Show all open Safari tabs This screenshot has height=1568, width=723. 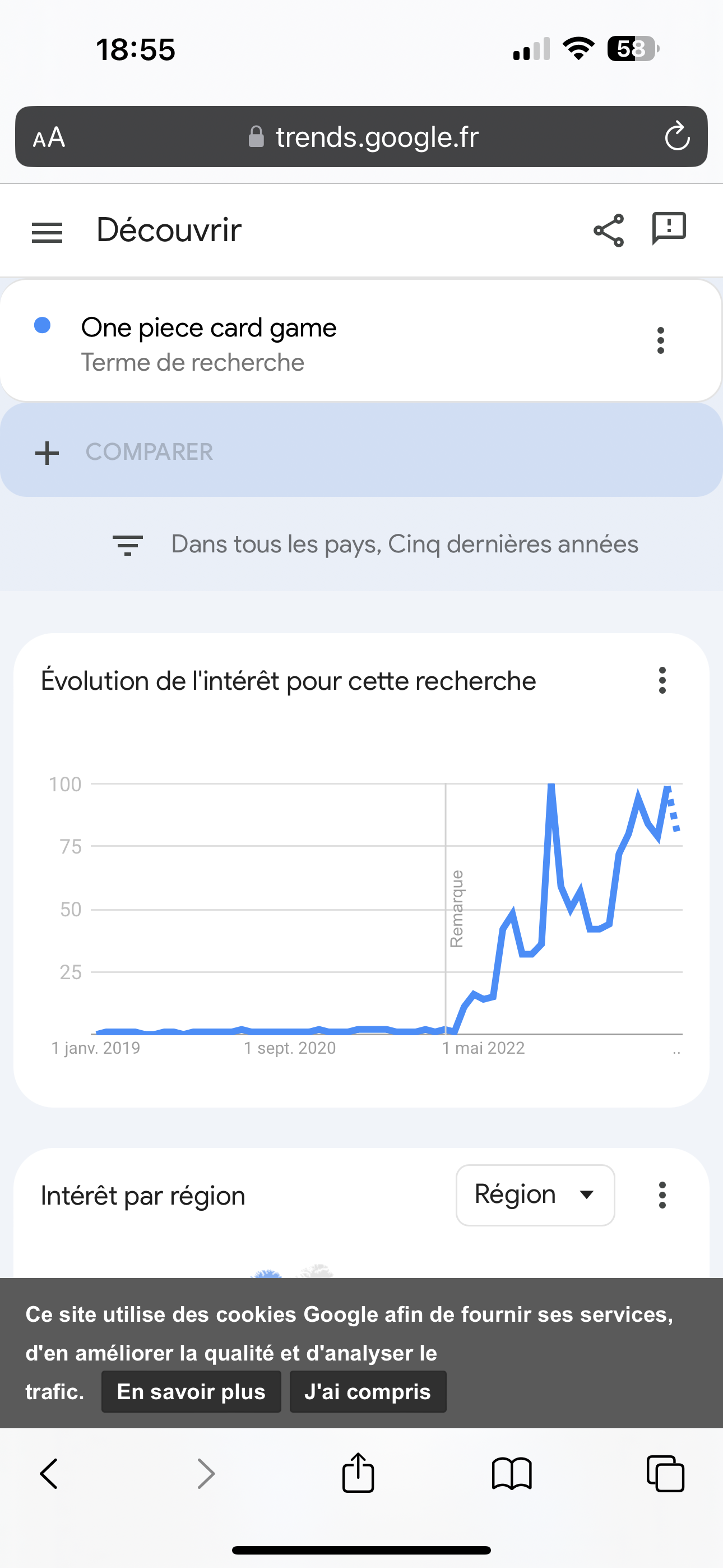[x=665, y=1474]
